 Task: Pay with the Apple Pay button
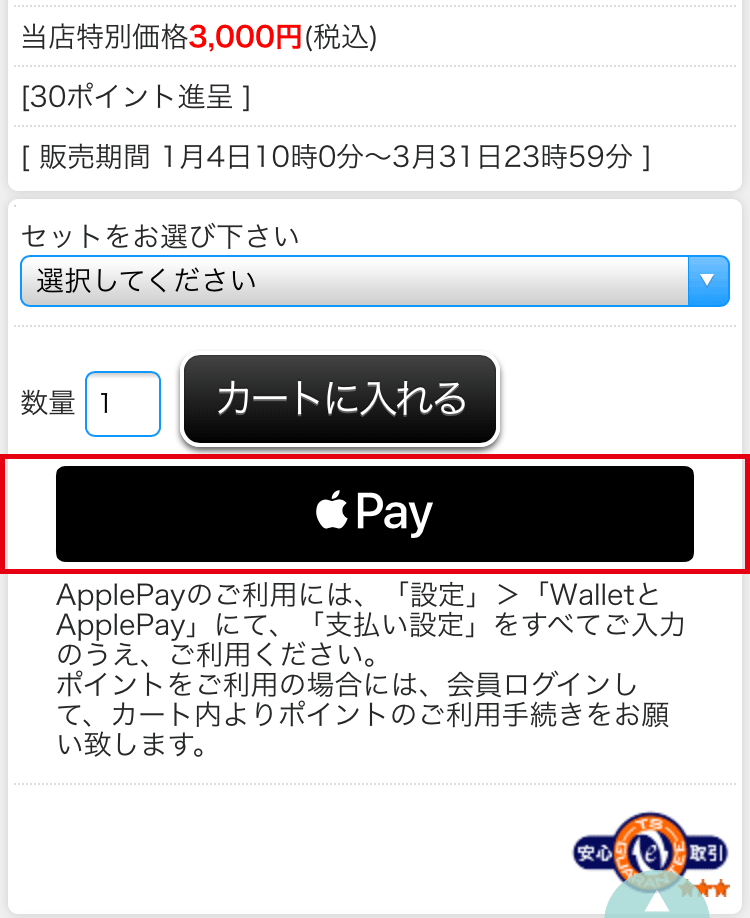pyautogui.click(x=375, y=514)
